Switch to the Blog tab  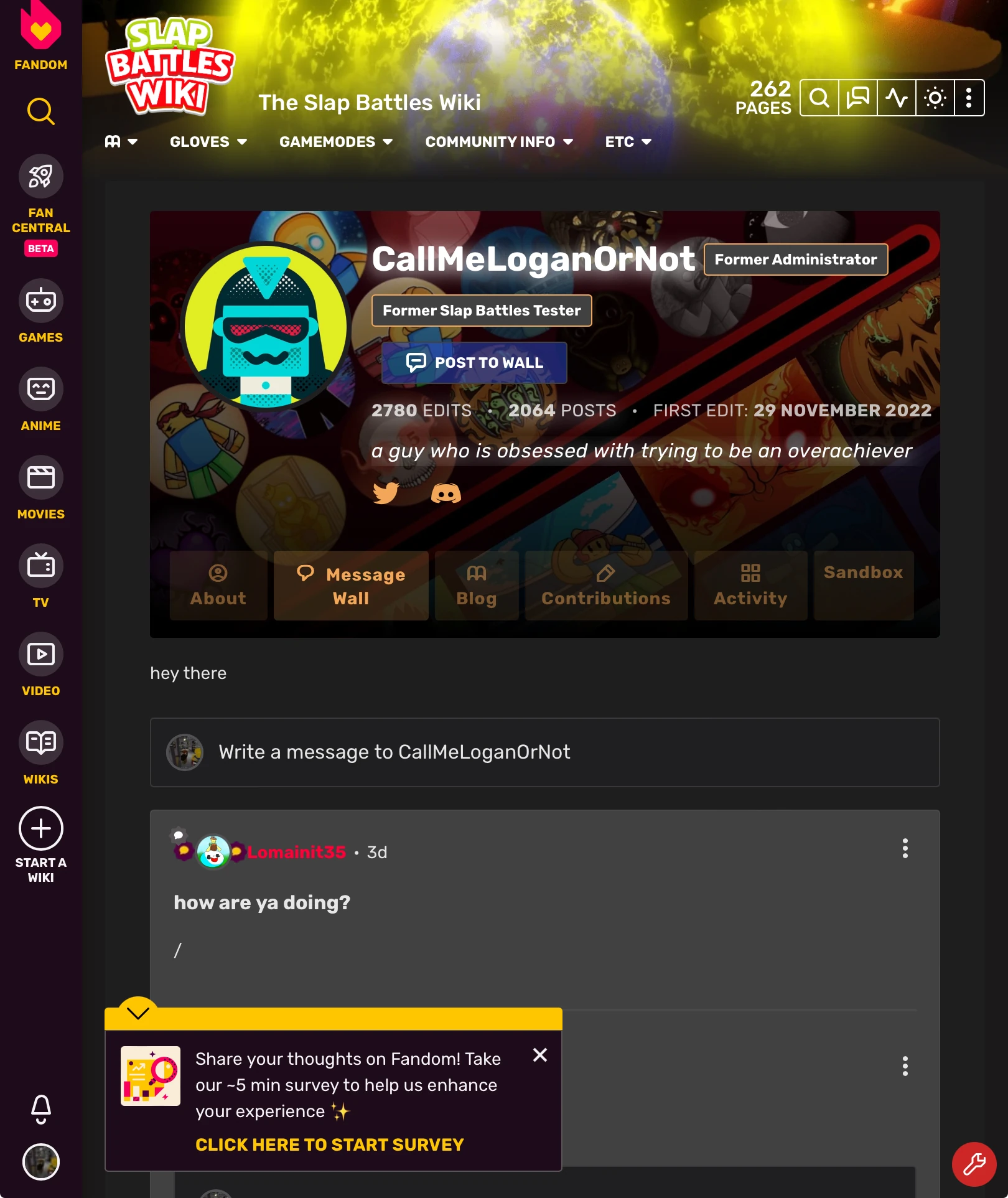(477, 586)
